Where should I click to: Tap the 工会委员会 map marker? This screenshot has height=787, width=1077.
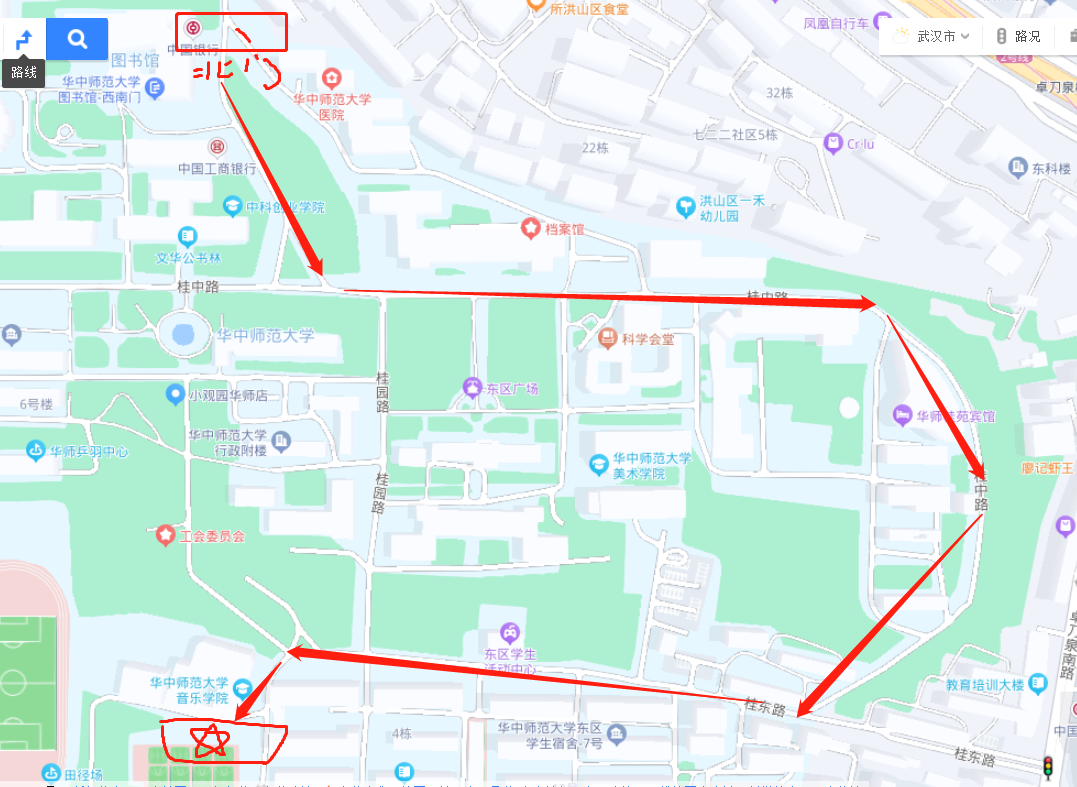pyautogui.click(x=165, y=535)
